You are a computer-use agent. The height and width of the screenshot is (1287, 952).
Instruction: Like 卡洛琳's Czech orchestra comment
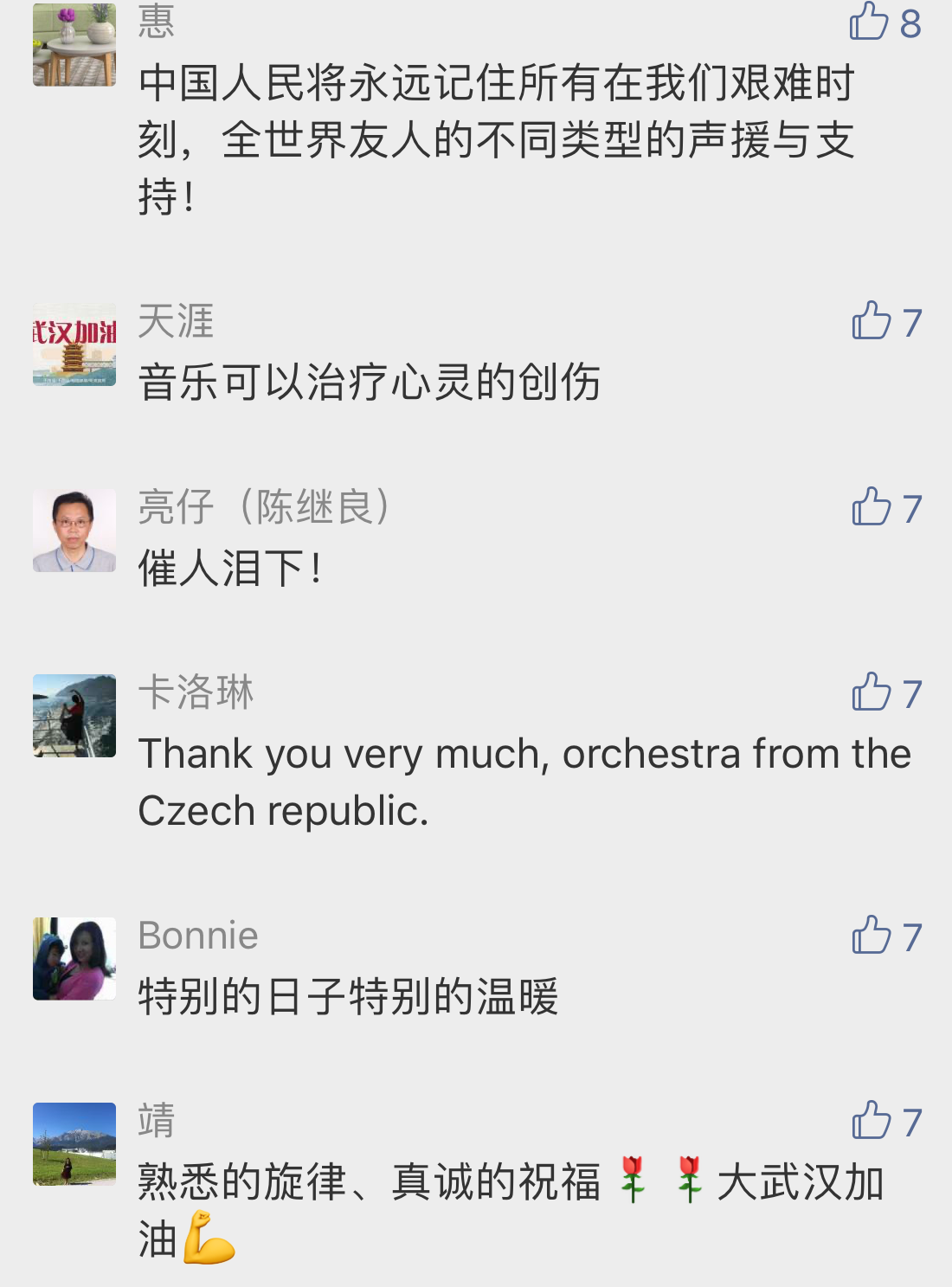[x=872, y=692]
